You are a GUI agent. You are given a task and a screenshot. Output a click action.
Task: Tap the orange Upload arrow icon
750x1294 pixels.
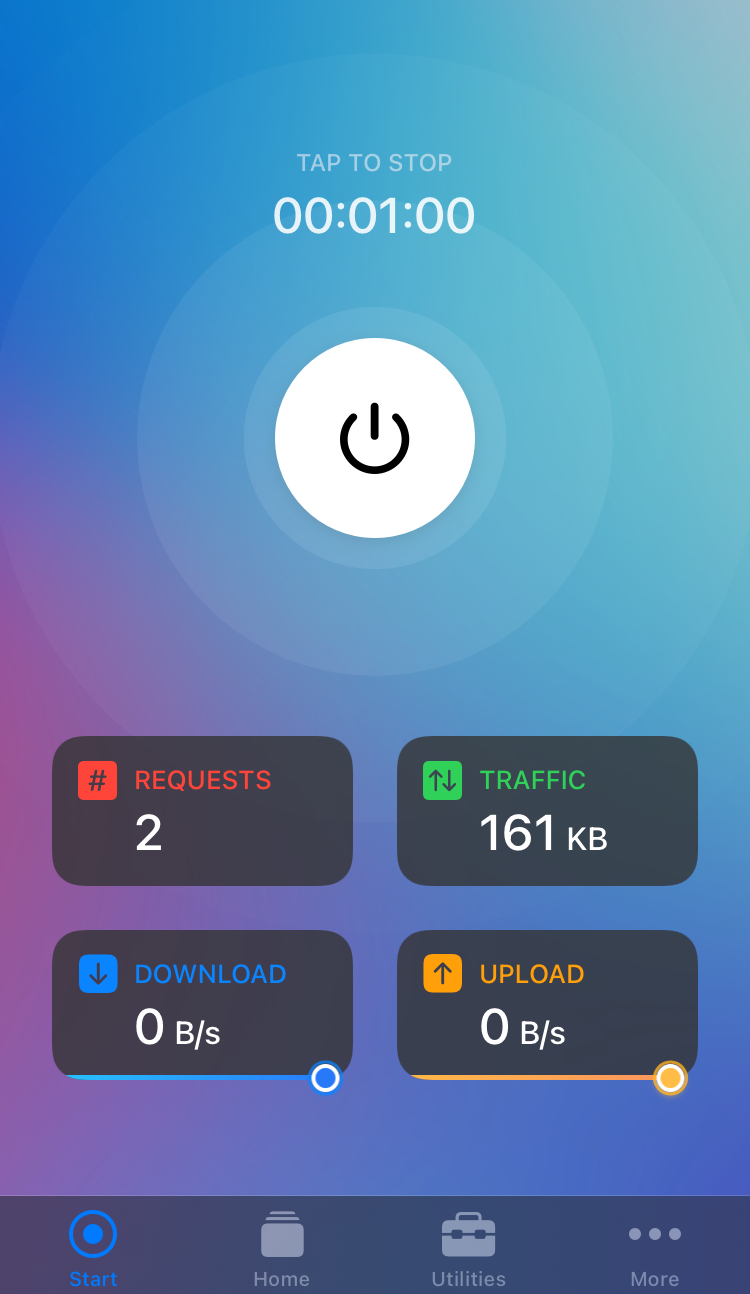coord(441,973)
